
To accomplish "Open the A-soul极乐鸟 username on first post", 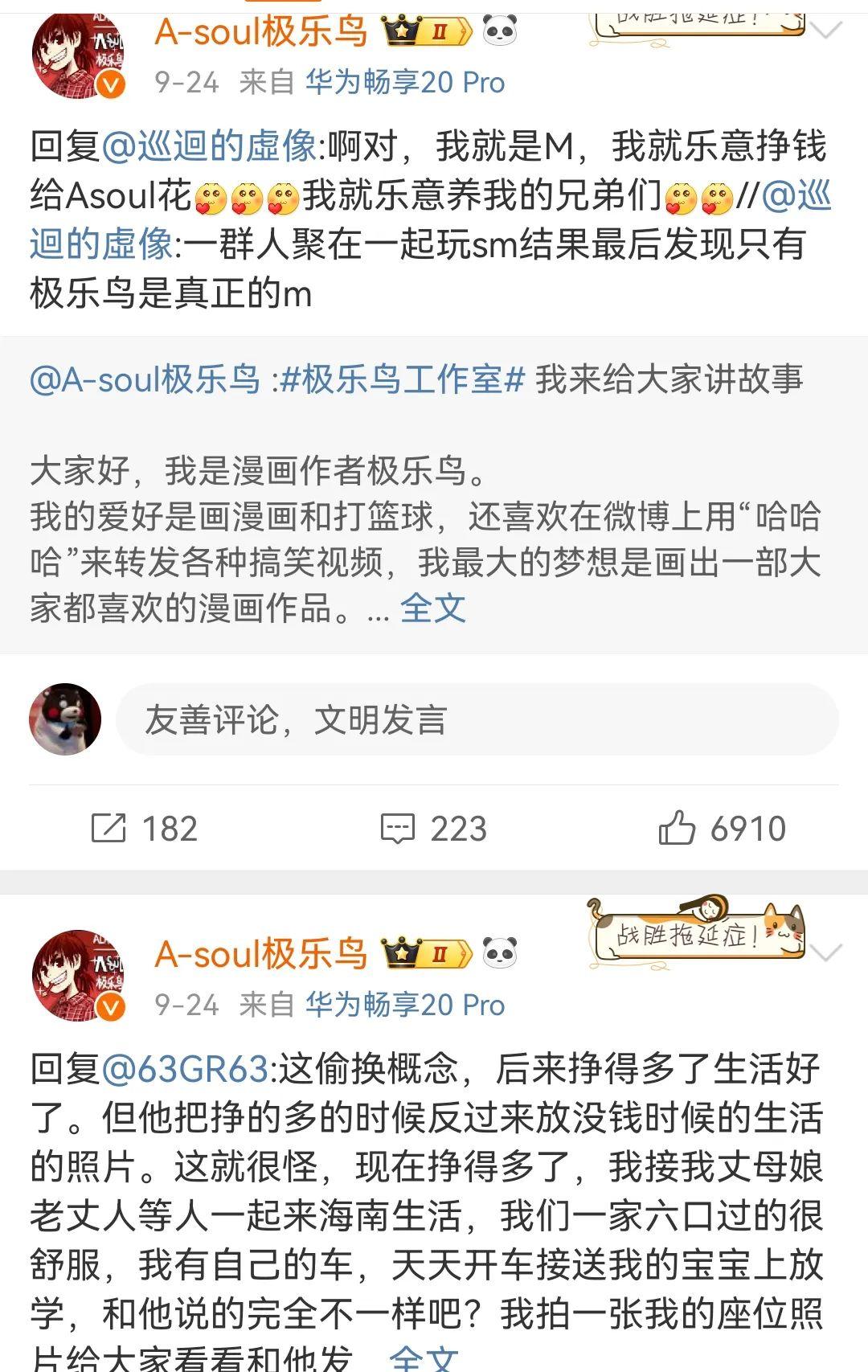I will click(261, 32).
